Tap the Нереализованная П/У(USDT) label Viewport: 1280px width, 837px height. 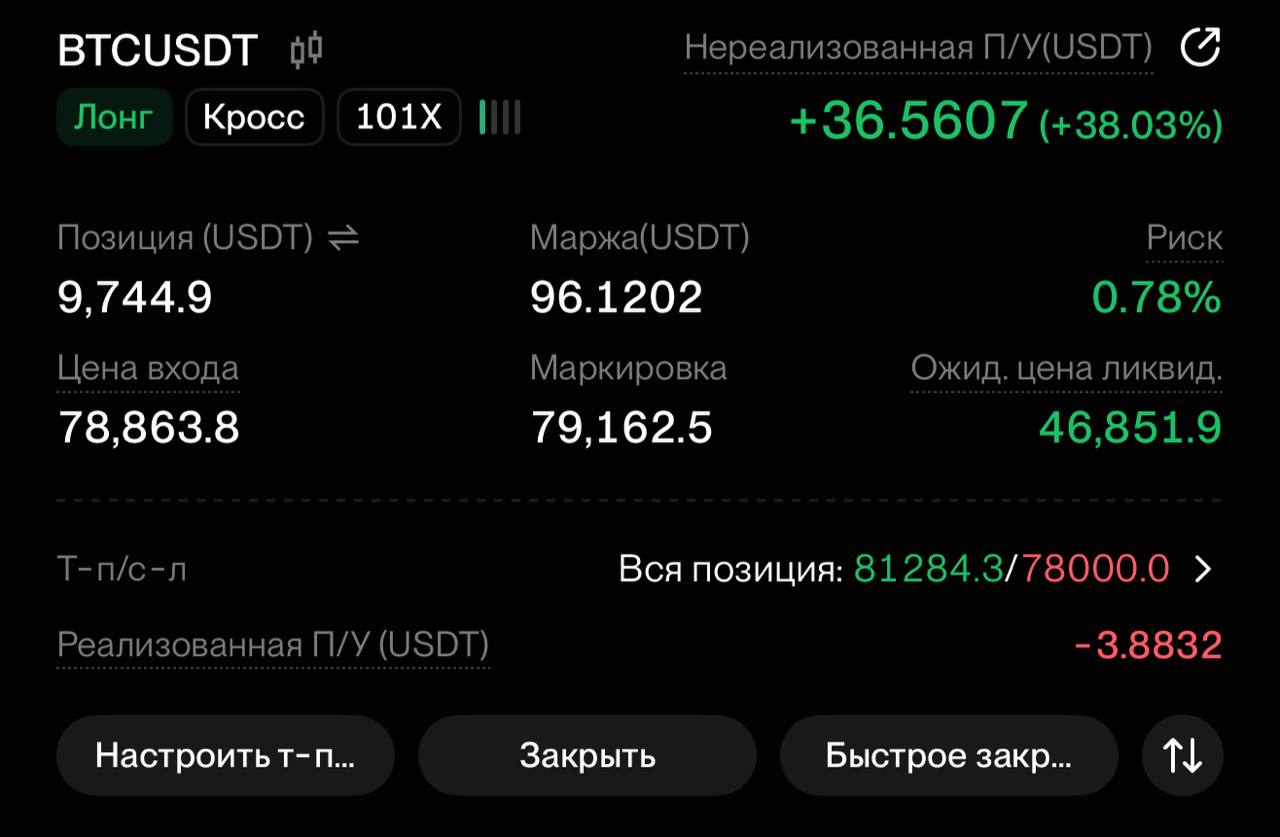click(x=918, y=49)
